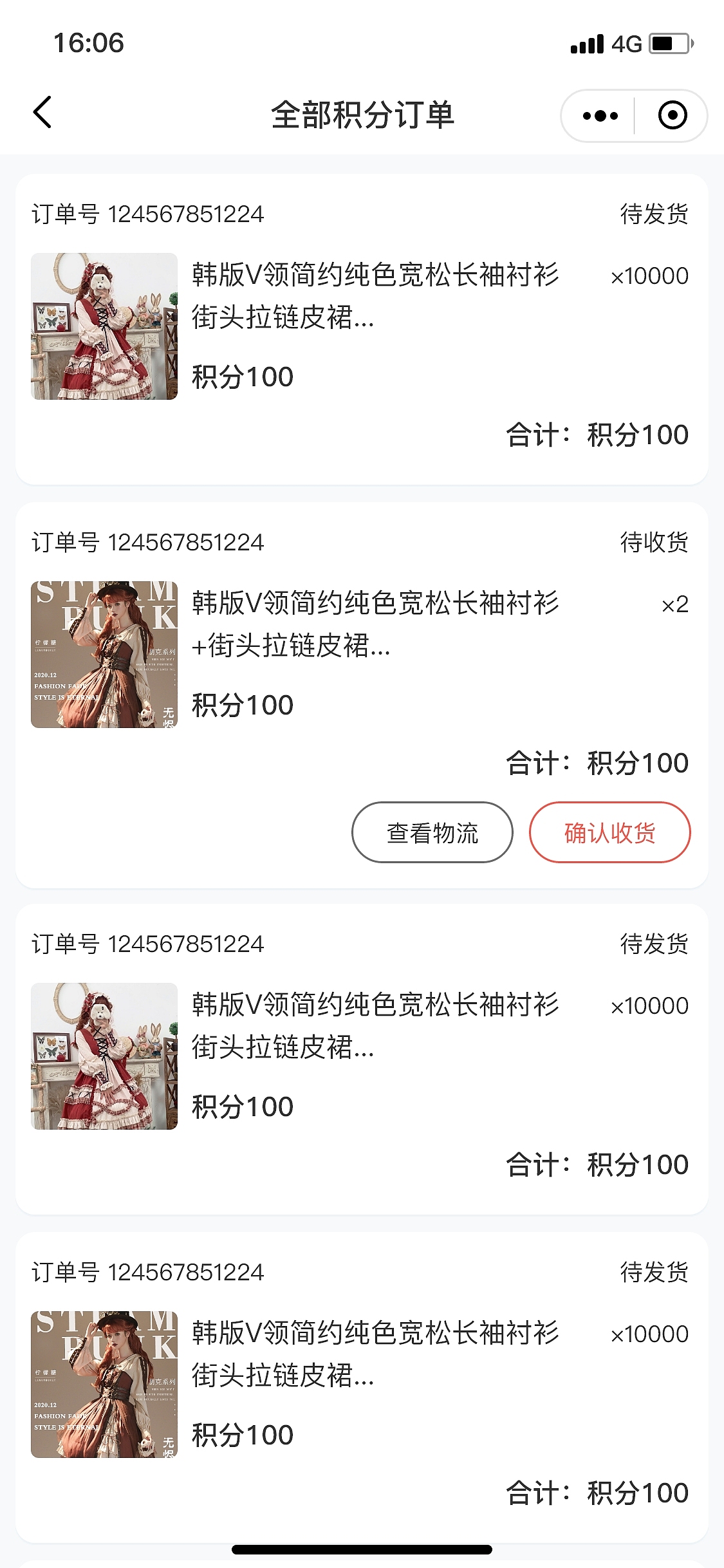The width and height of the screenshot is (724, 1568).
Task: Tap 合计：积分100 on the second order
Action: pyautogui.click(x=597, y=761)
